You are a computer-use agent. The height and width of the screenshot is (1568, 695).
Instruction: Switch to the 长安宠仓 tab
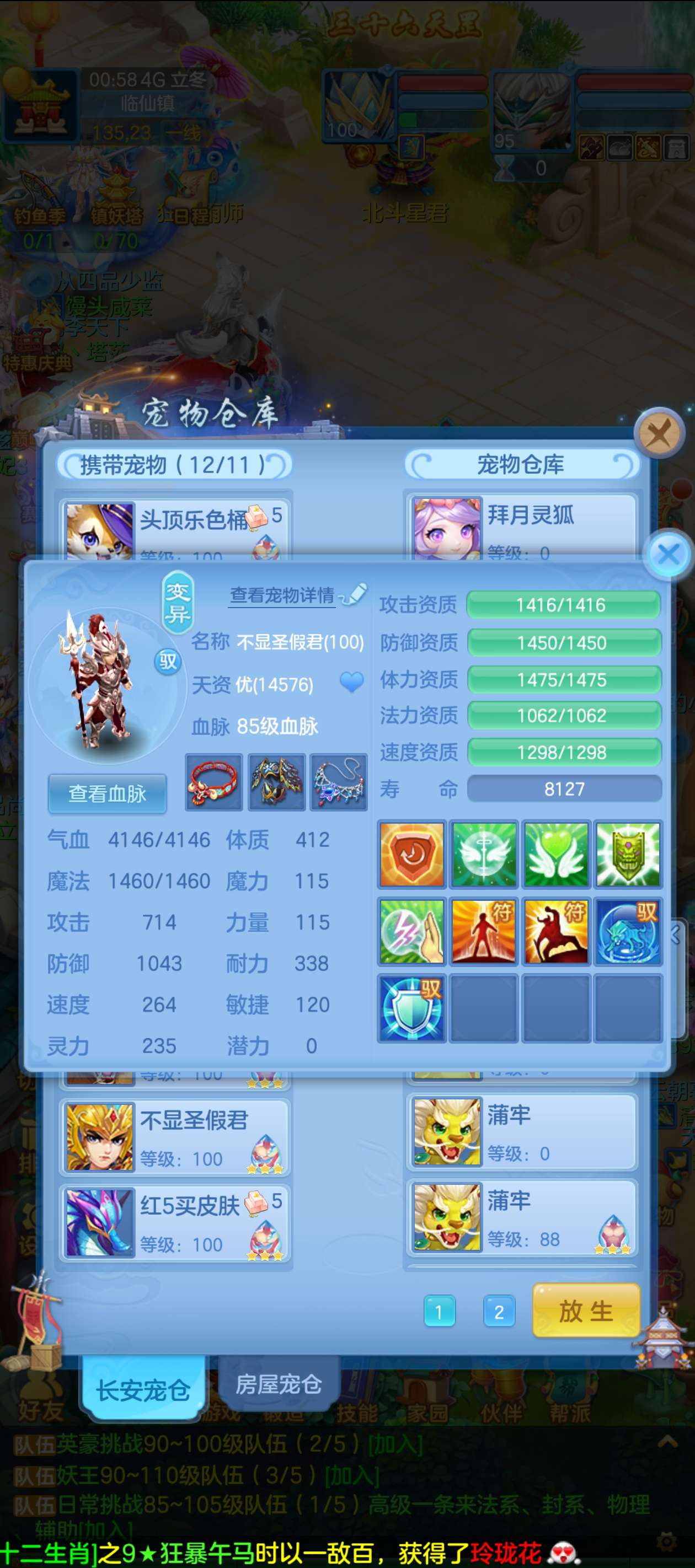143,1390
